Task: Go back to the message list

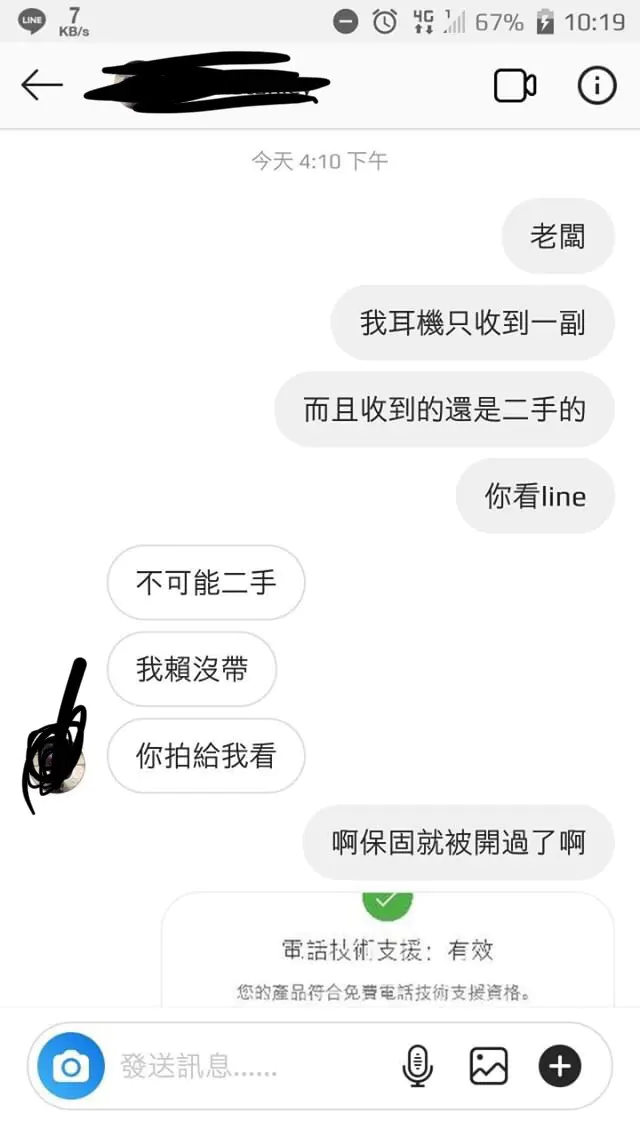Action: 41,86
